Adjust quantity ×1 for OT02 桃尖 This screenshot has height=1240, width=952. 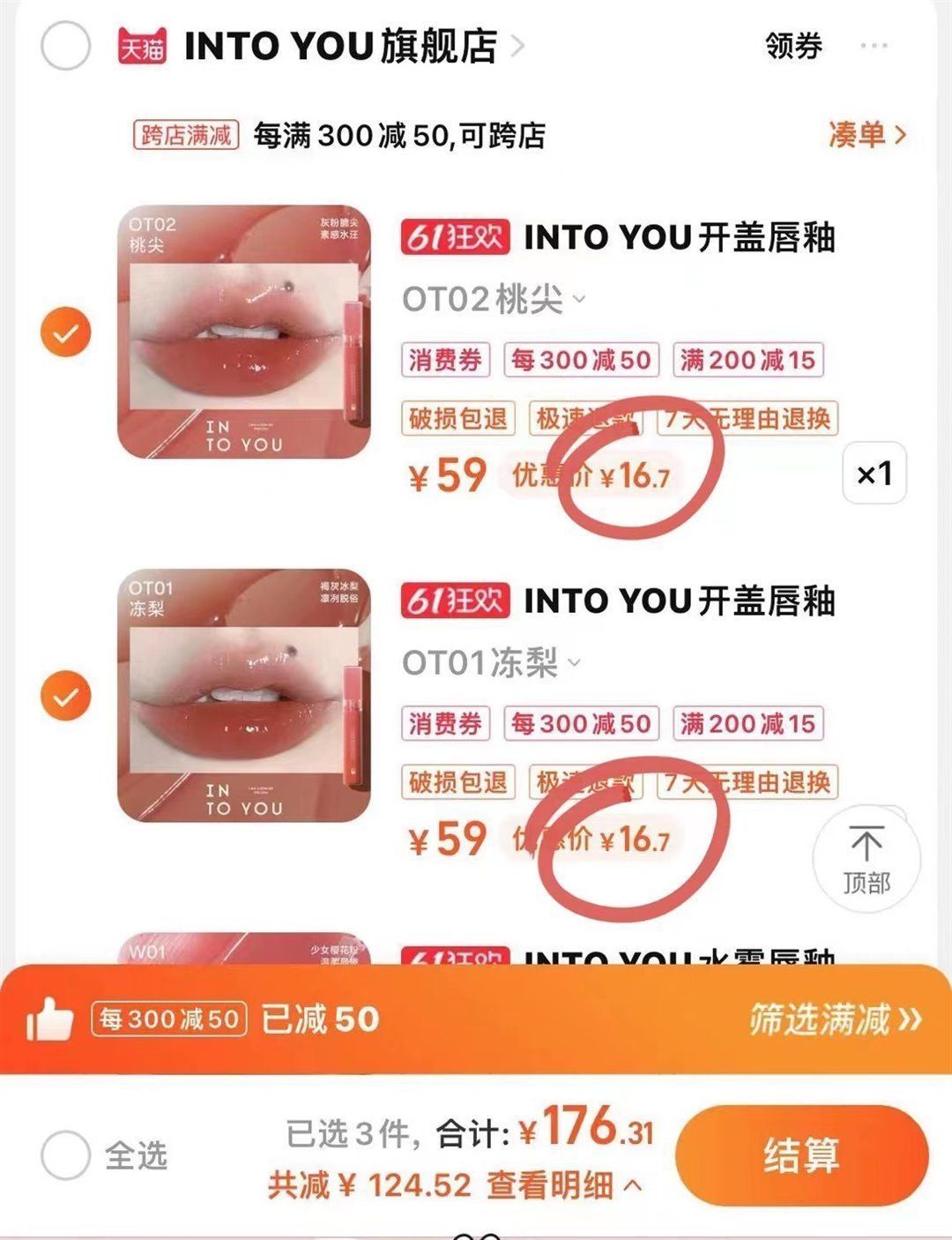point(874,474)
